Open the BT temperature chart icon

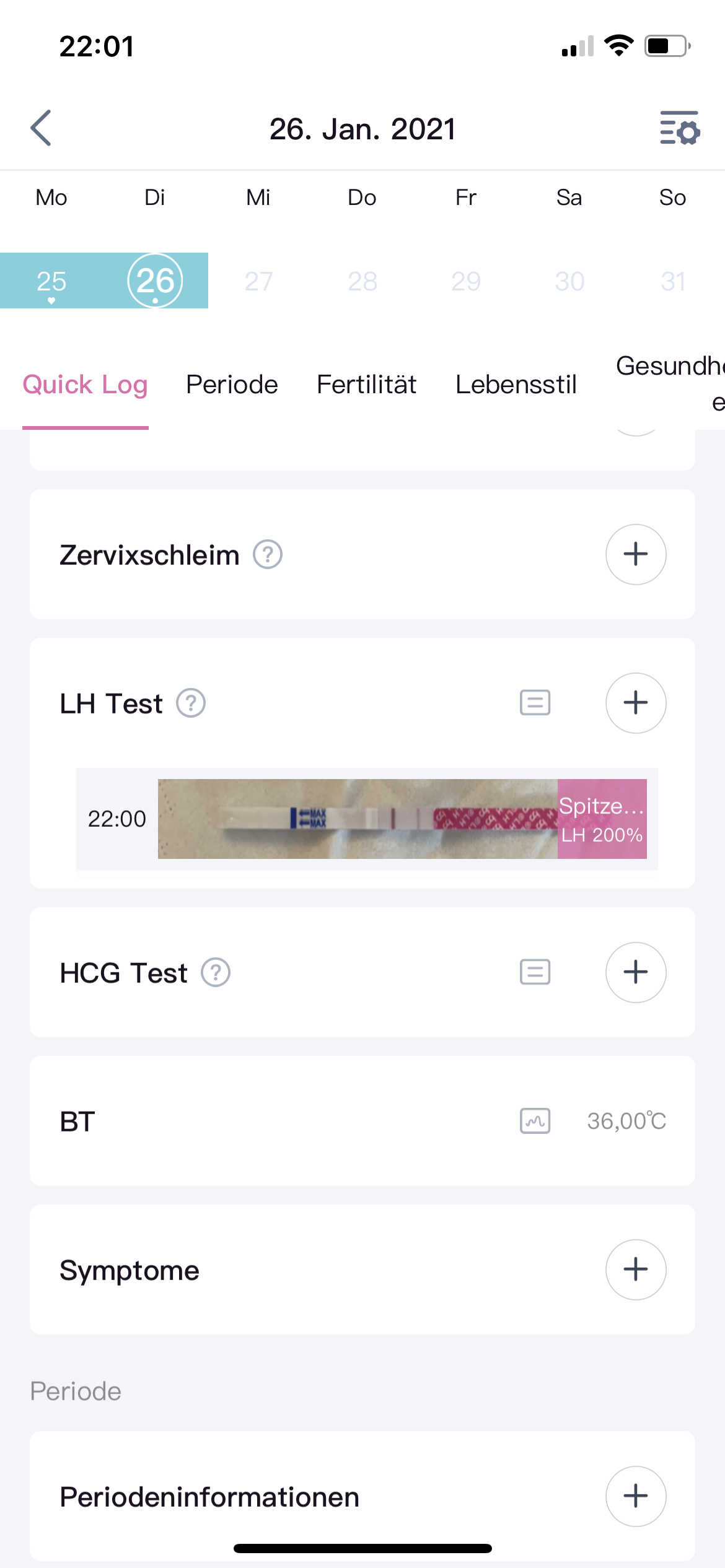coord(535,1121)
